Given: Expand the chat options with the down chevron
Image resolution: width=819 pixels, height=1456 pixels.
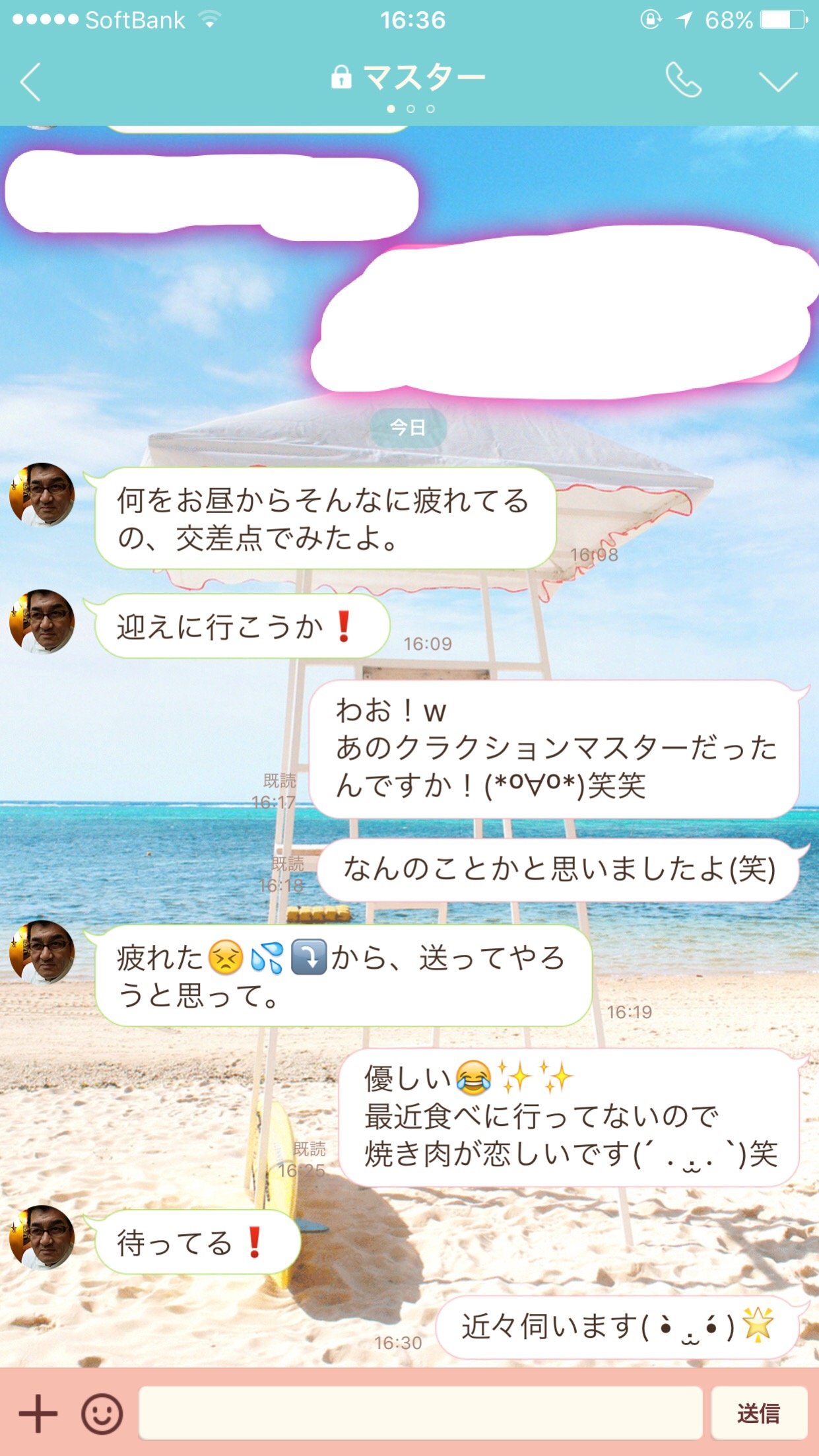Looking at the screenshot, I should [x=779, y=83].
